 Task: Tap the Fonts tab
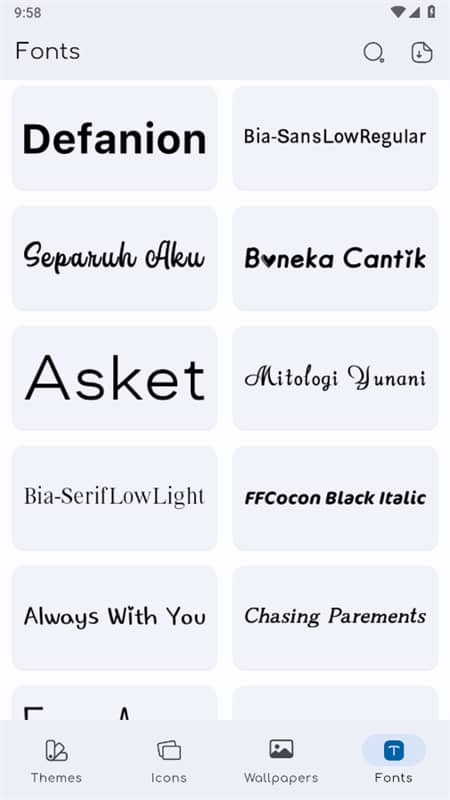(393, 760)
